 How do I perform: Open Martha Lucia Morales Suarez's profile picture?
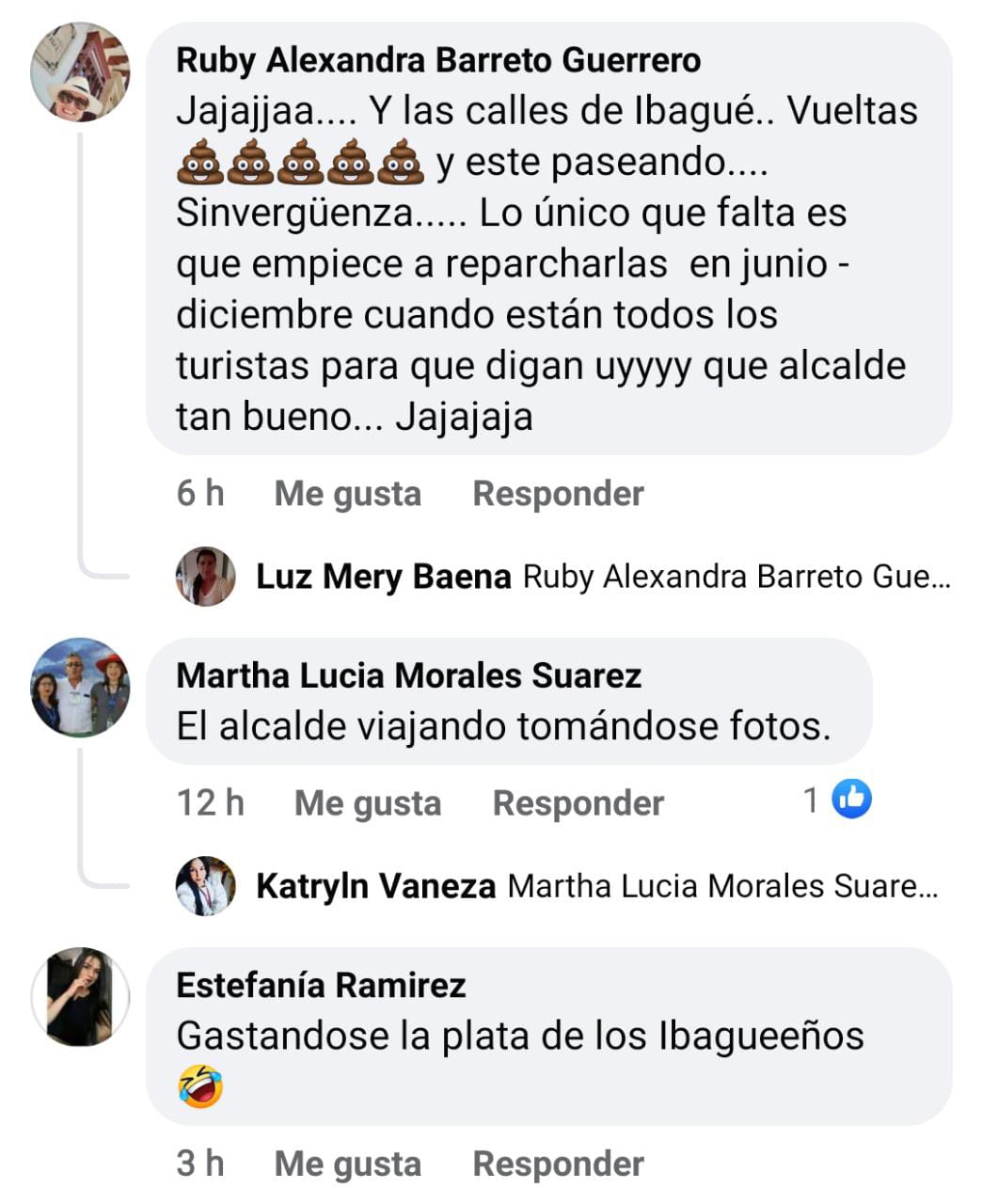pyautogui.click(x=80, y=687)
